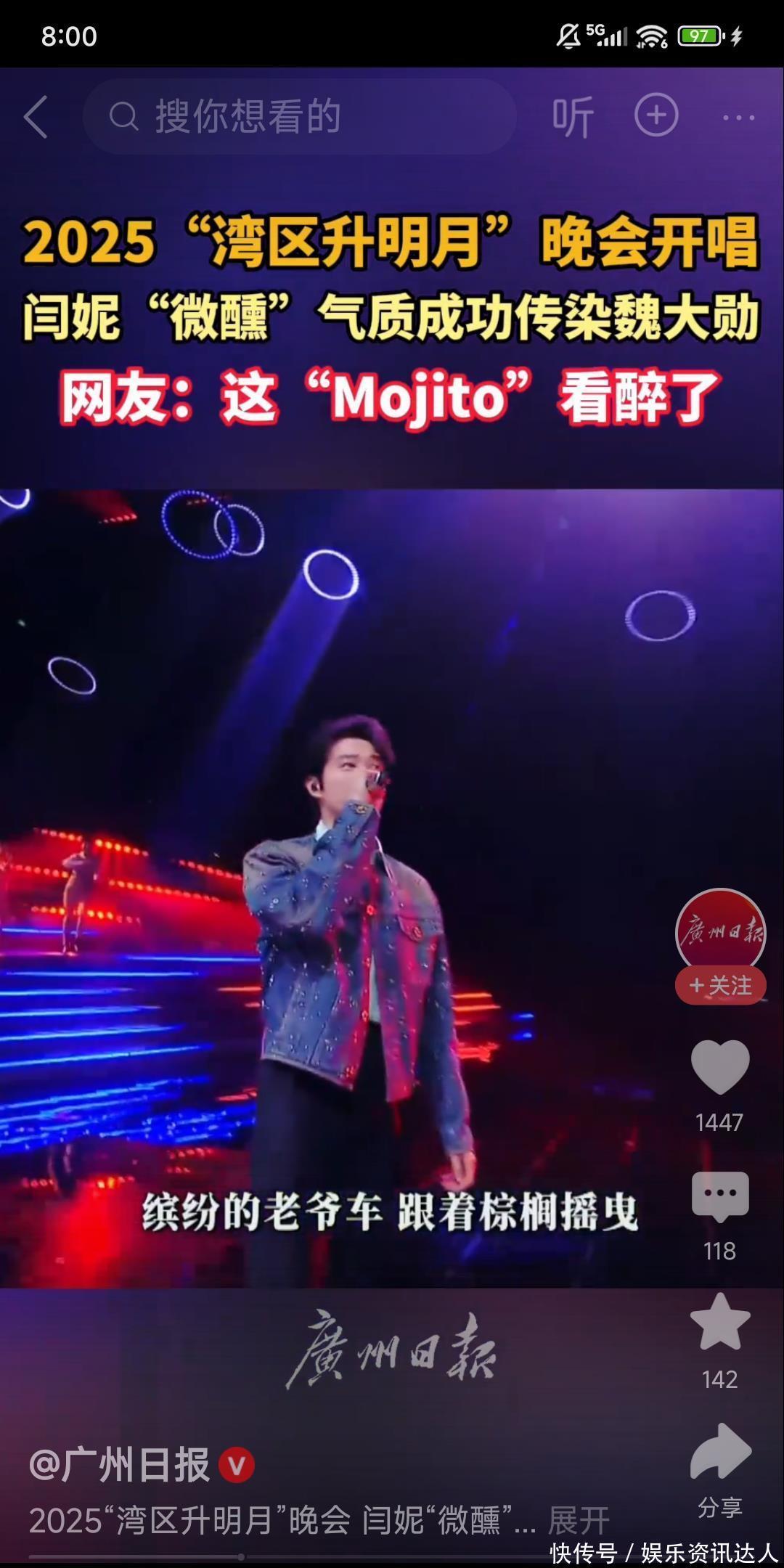This screenshot has width=784, height=1568.
Task: Open the 听 listen mode
Action: [572, 117]
